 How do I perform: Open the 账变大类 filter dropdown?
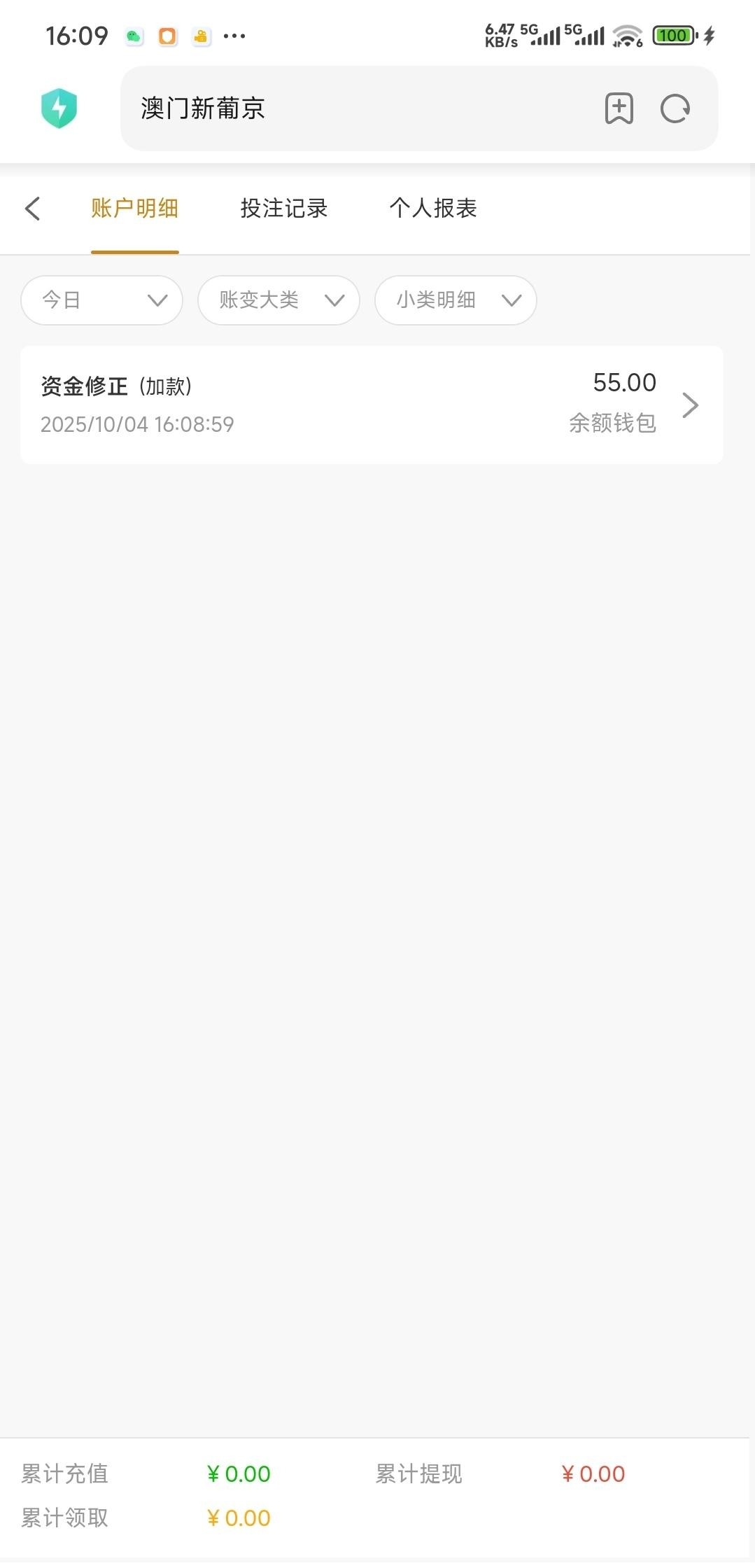point(278,300)
